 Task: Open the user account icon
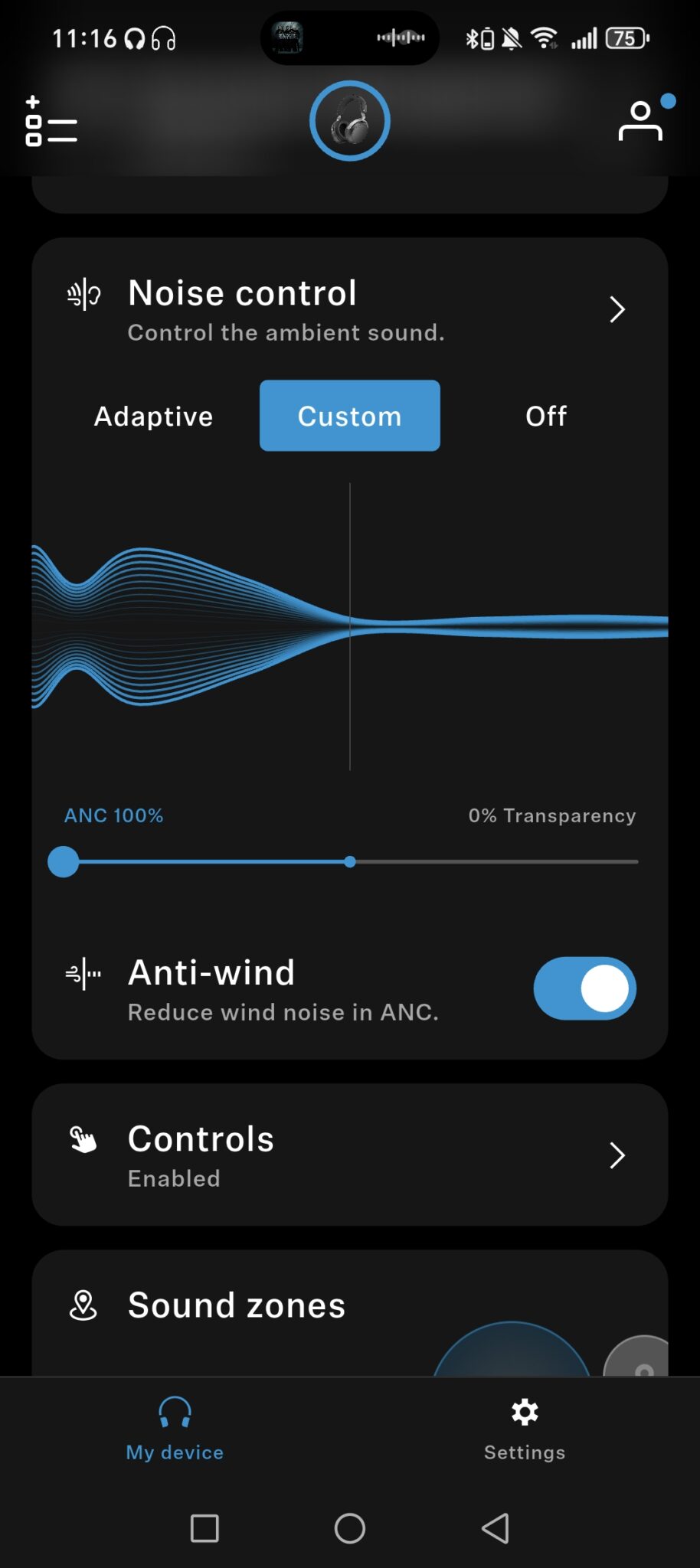[x=642, y=121]
